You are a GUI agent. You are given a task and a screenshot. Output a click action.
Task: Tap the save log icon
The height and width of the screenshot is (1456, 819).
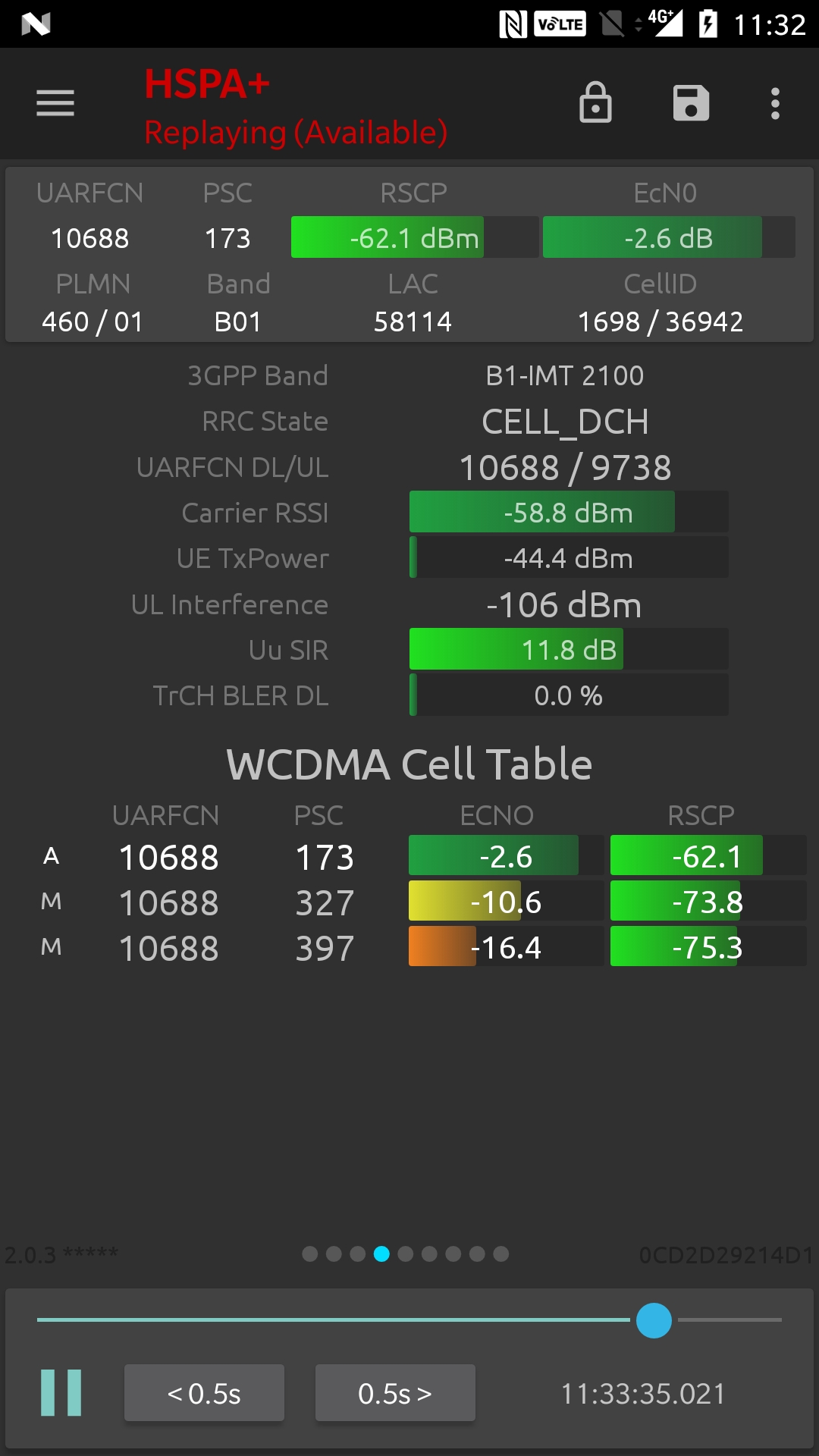pyautogui.click(x=691, y=103)
